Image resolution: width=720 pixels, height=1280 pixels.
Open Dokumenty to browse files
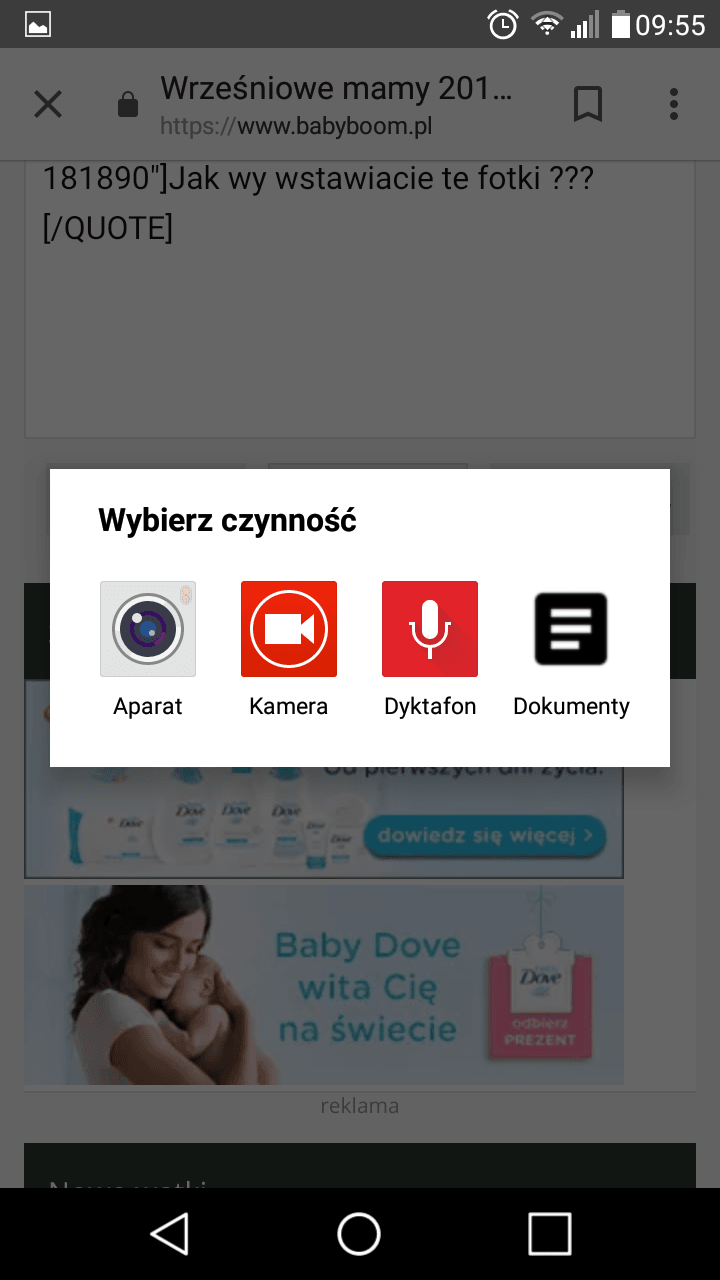point(571,630)
